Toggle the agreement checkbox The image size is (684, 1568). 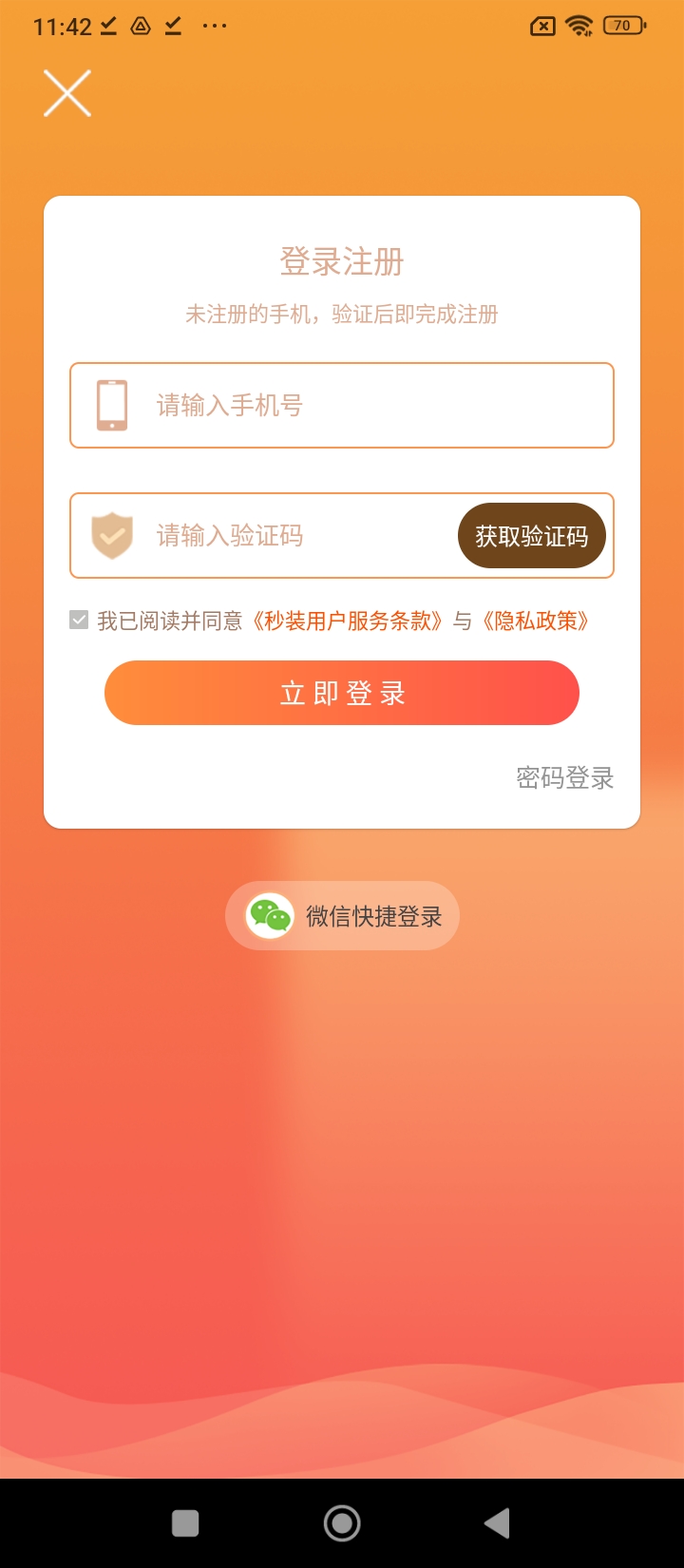(80, 621)
